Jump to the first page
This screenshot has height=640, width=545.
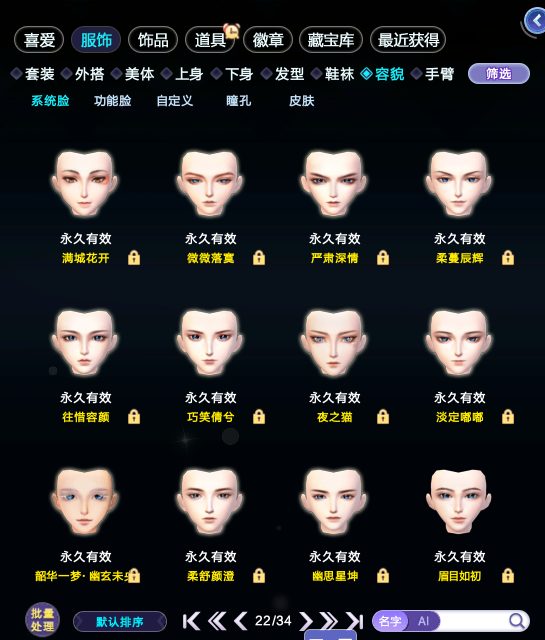[191, 621]
